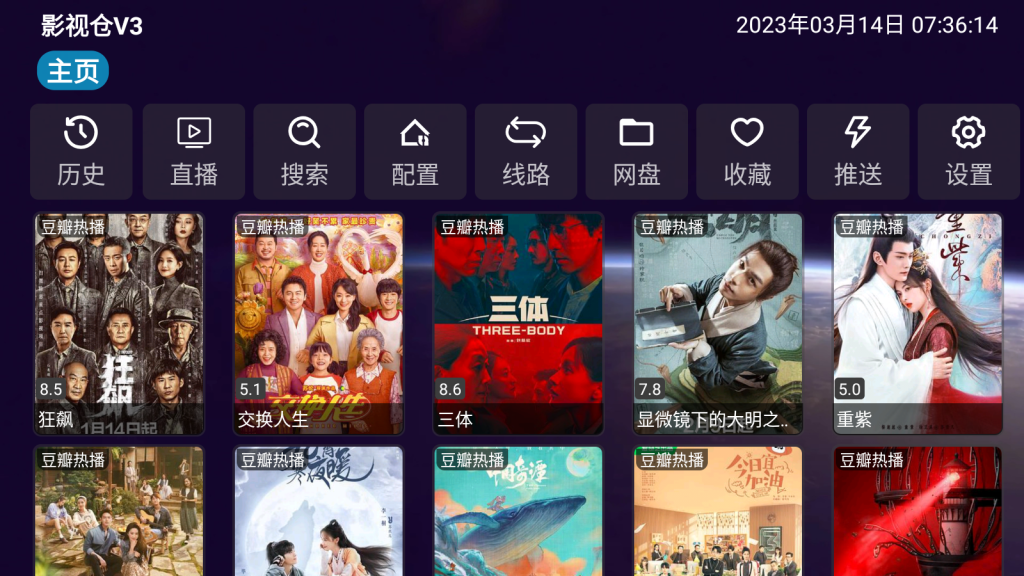
Task: Open 网盘 cloud drive
Action: coord(636,151)
